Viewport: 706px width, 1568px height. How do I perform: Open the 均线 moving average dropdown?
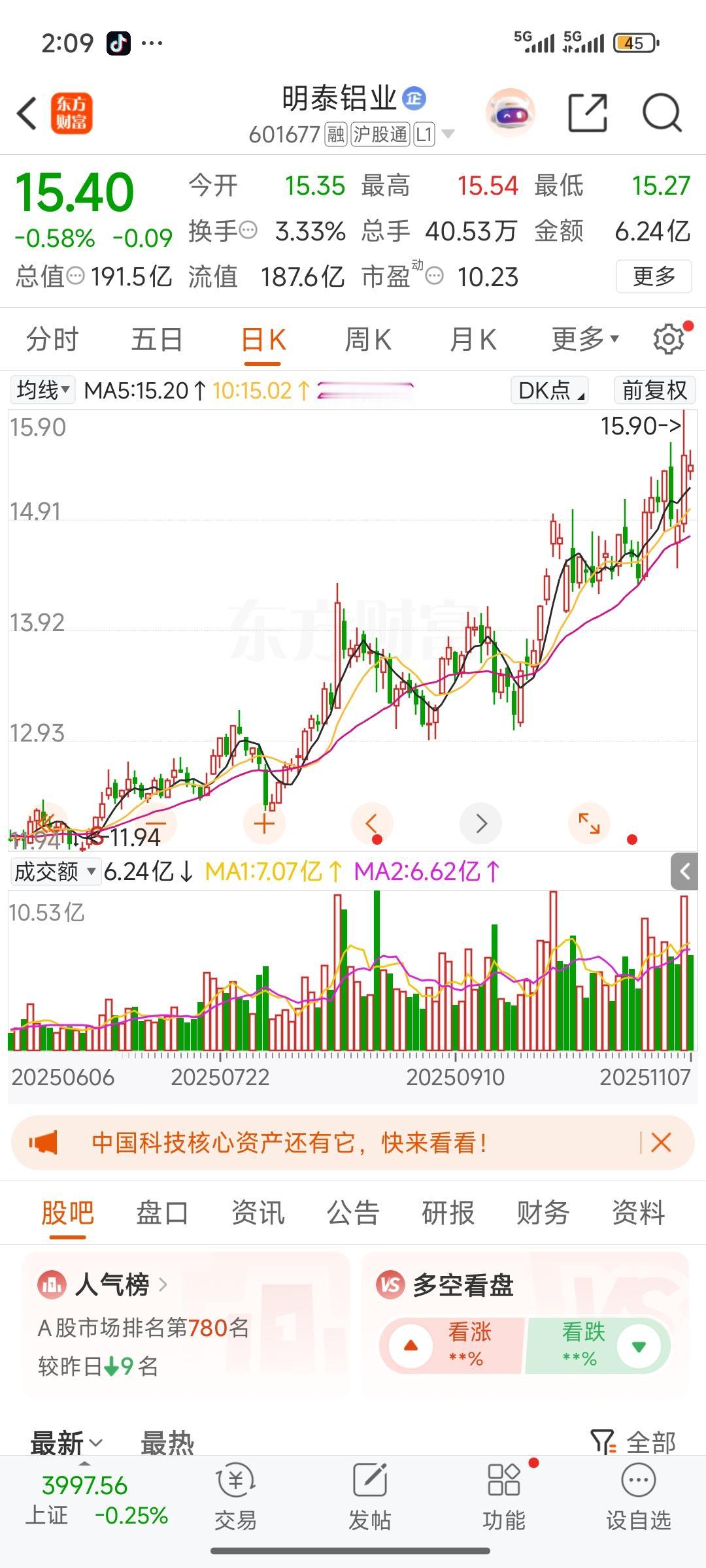(42, 390)
